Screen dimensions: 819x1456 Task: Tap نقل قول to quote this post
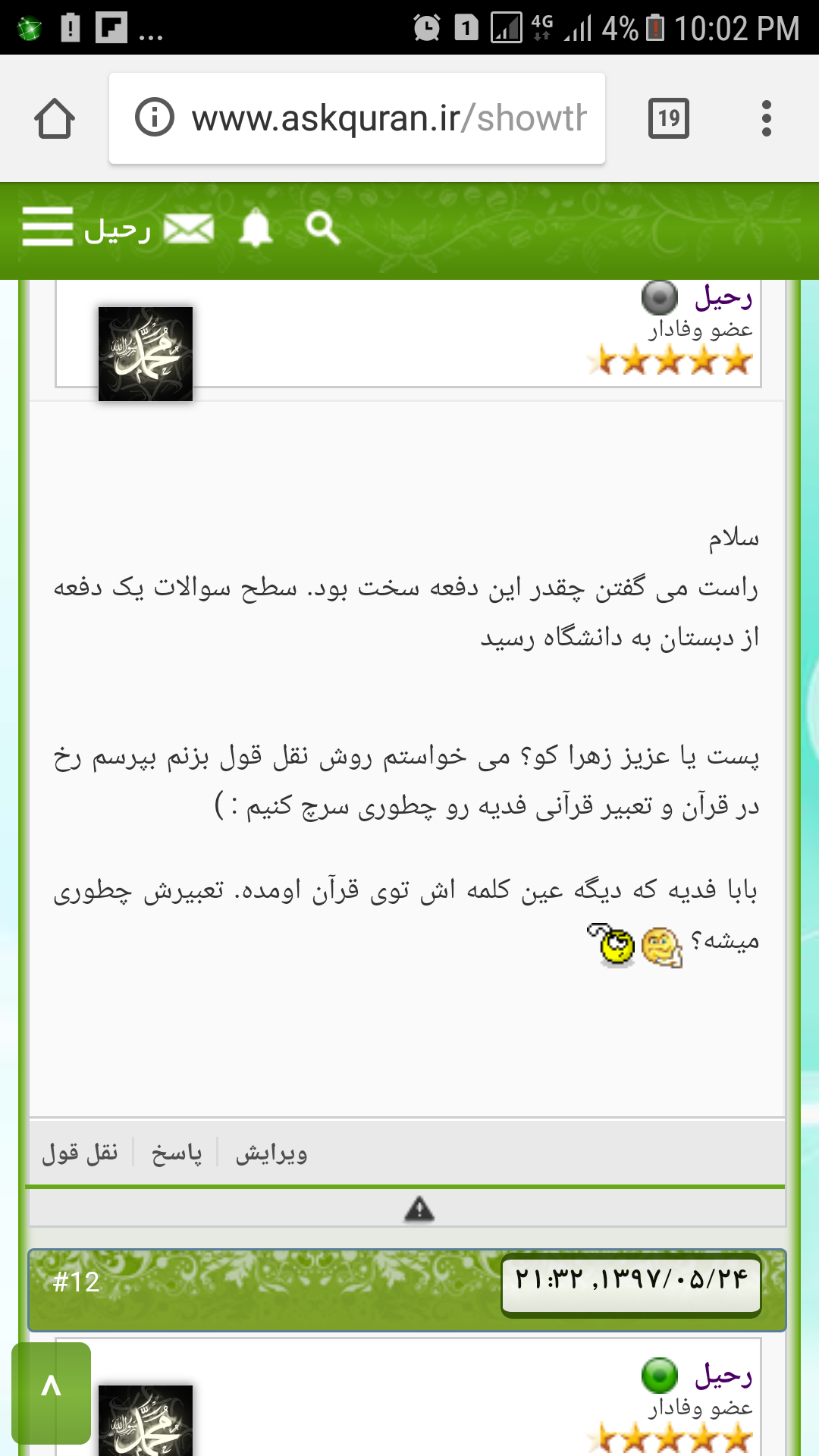pyautogui.click(x=80, y=1153)
